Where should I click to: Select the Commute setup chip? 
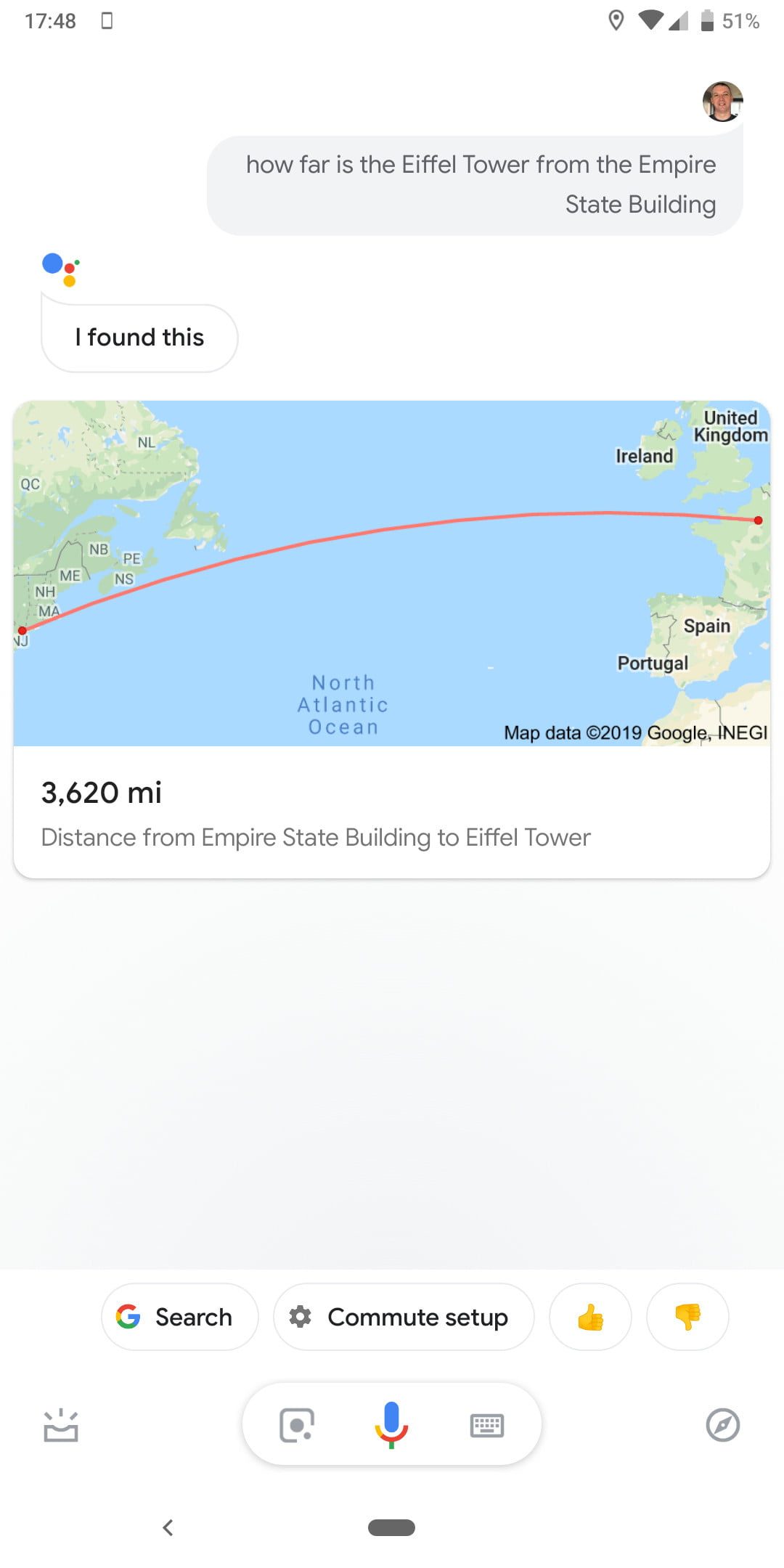(x=404, y=1317)
